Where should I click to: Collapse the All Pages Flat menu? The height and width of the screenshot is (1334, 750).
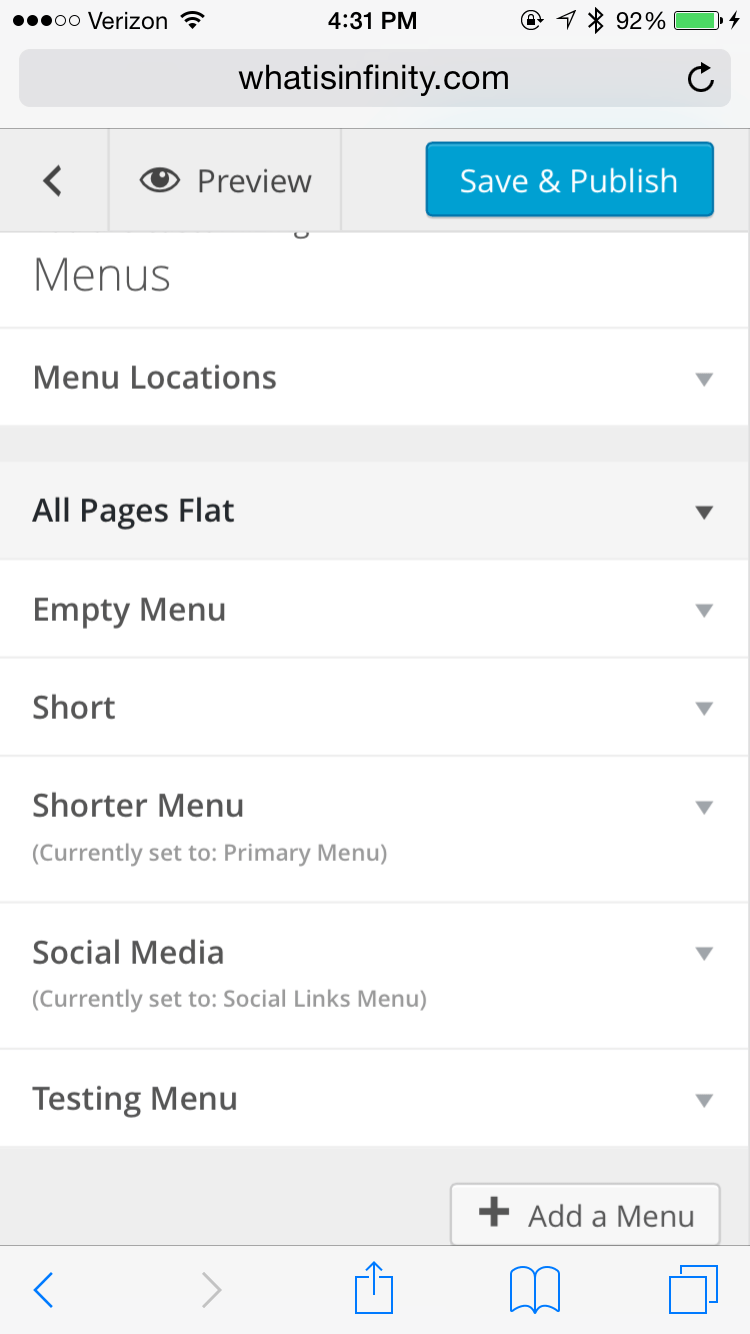pyautogui.click(x=704, y=510)
